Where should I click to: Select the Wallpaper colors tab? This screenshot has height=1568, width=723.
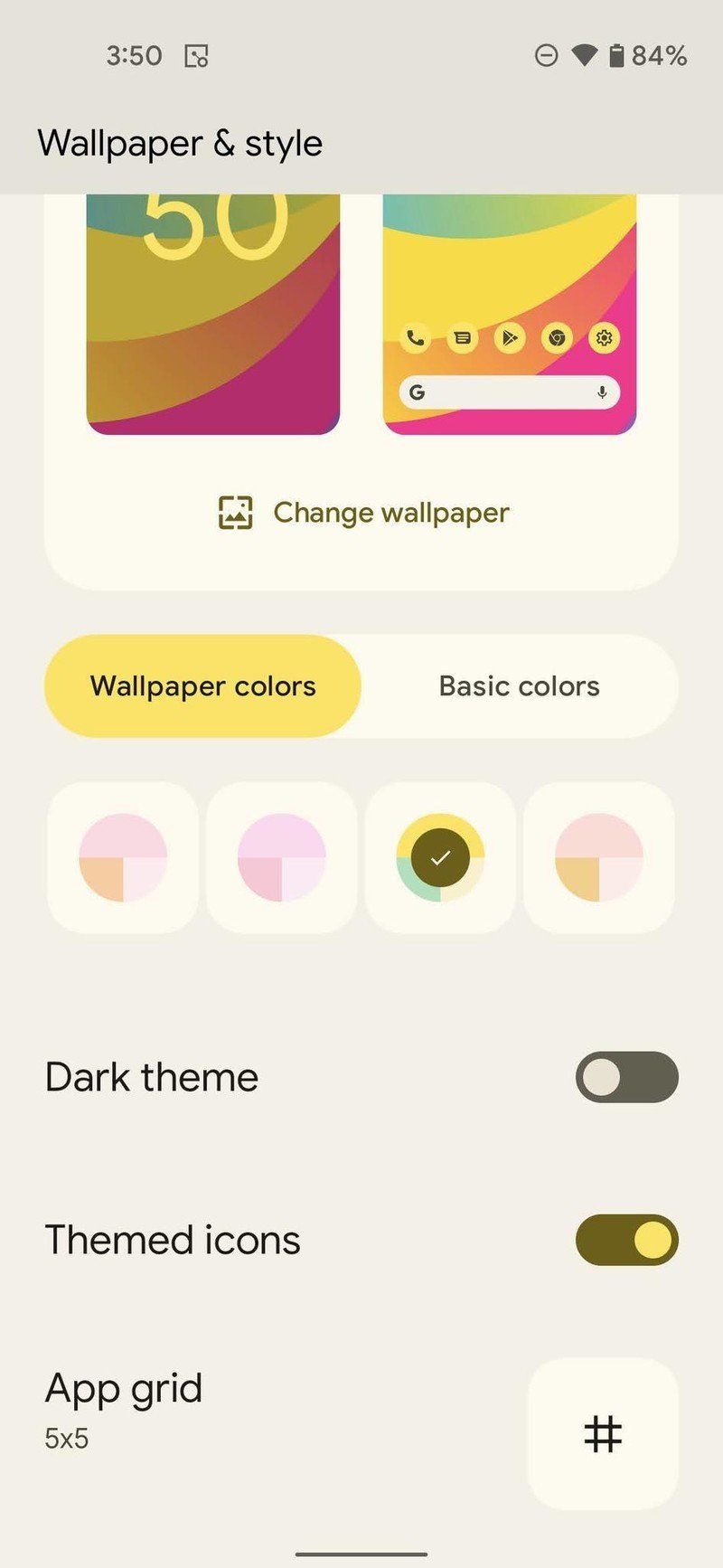202,686
